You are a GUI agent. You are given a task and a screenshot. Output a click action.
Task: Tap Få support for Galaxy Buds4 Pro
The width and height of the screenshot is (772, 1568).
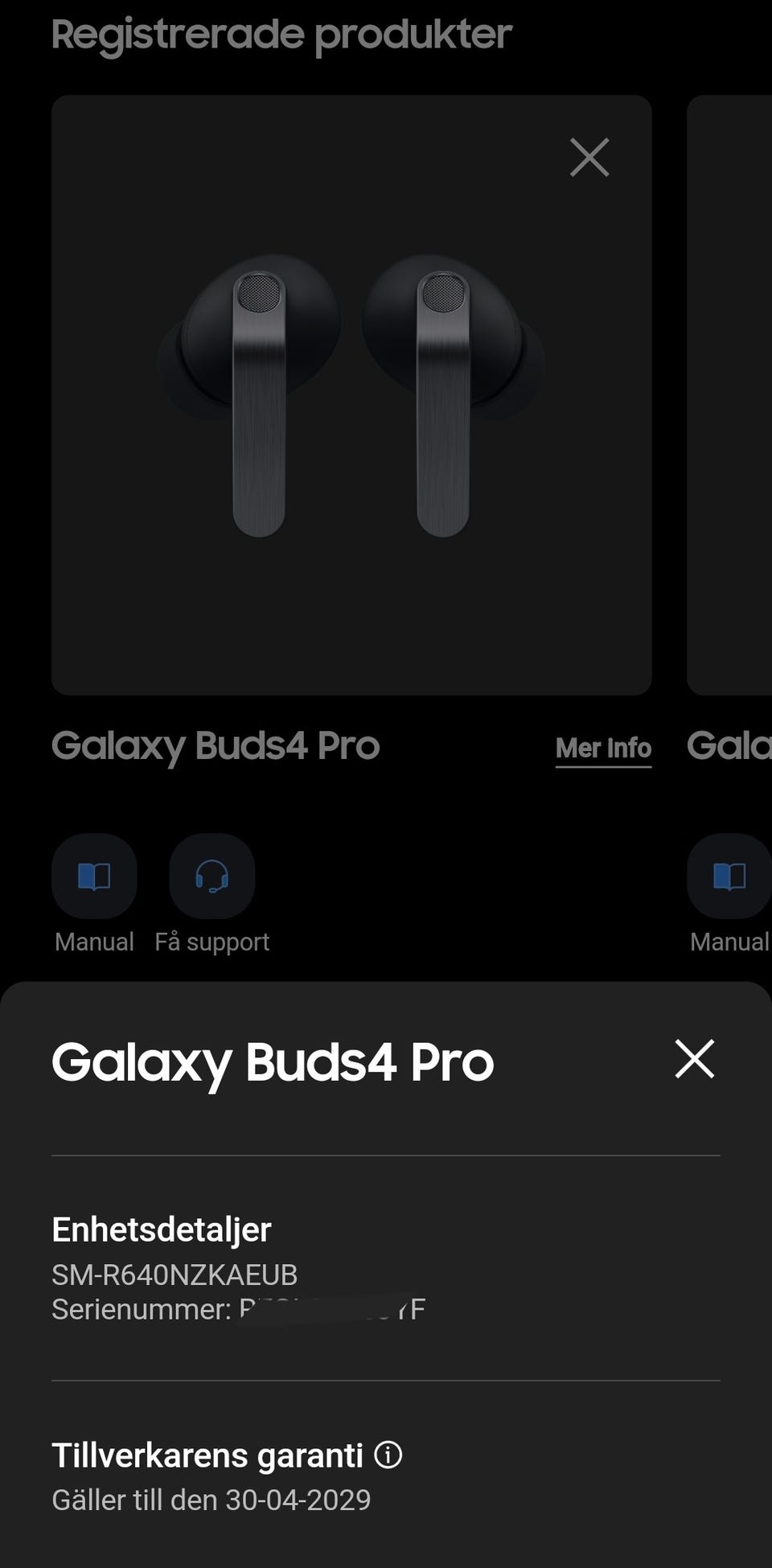pos(211,876)
